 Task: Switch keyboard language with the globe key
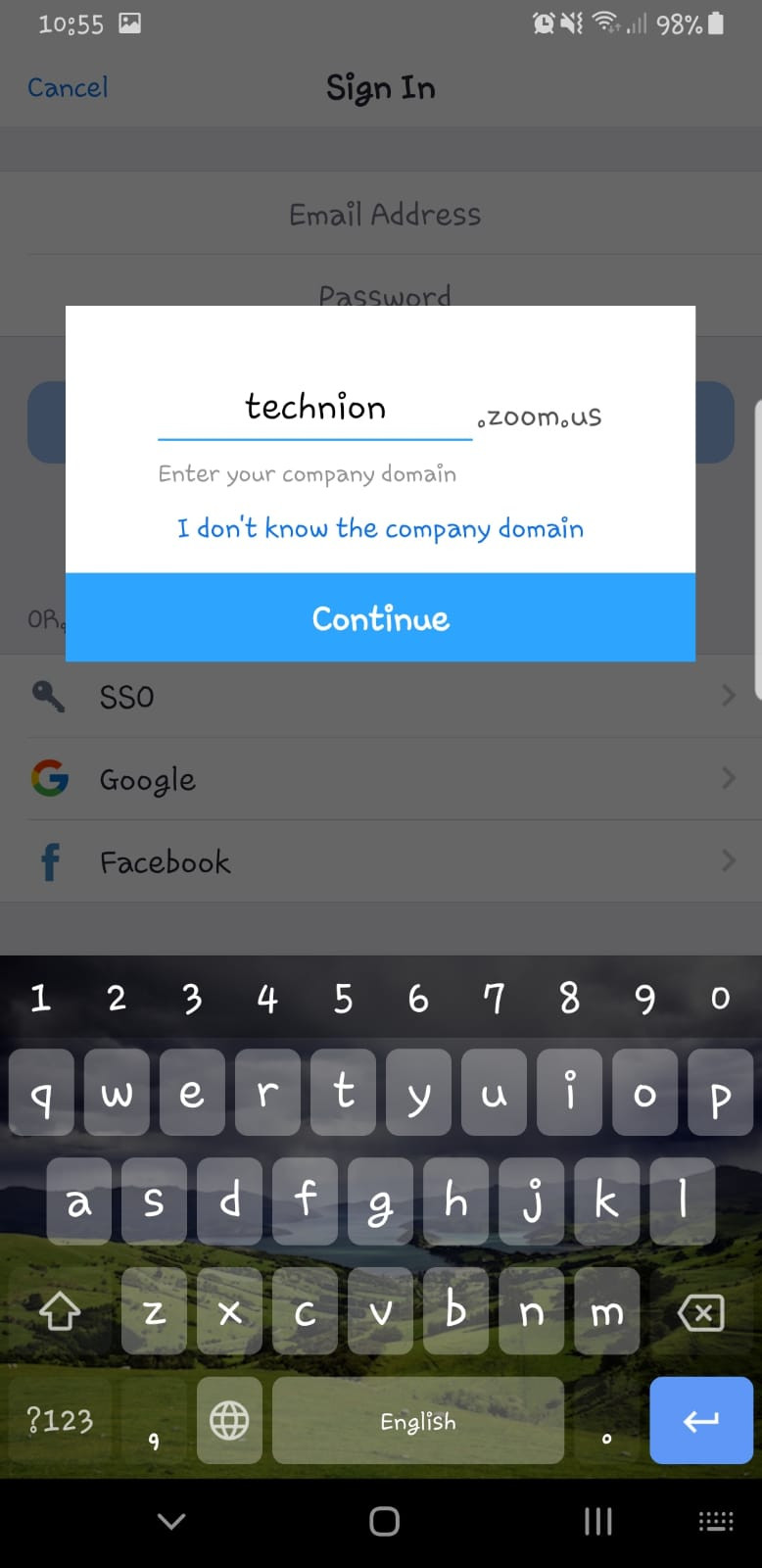coord(229,1420)
